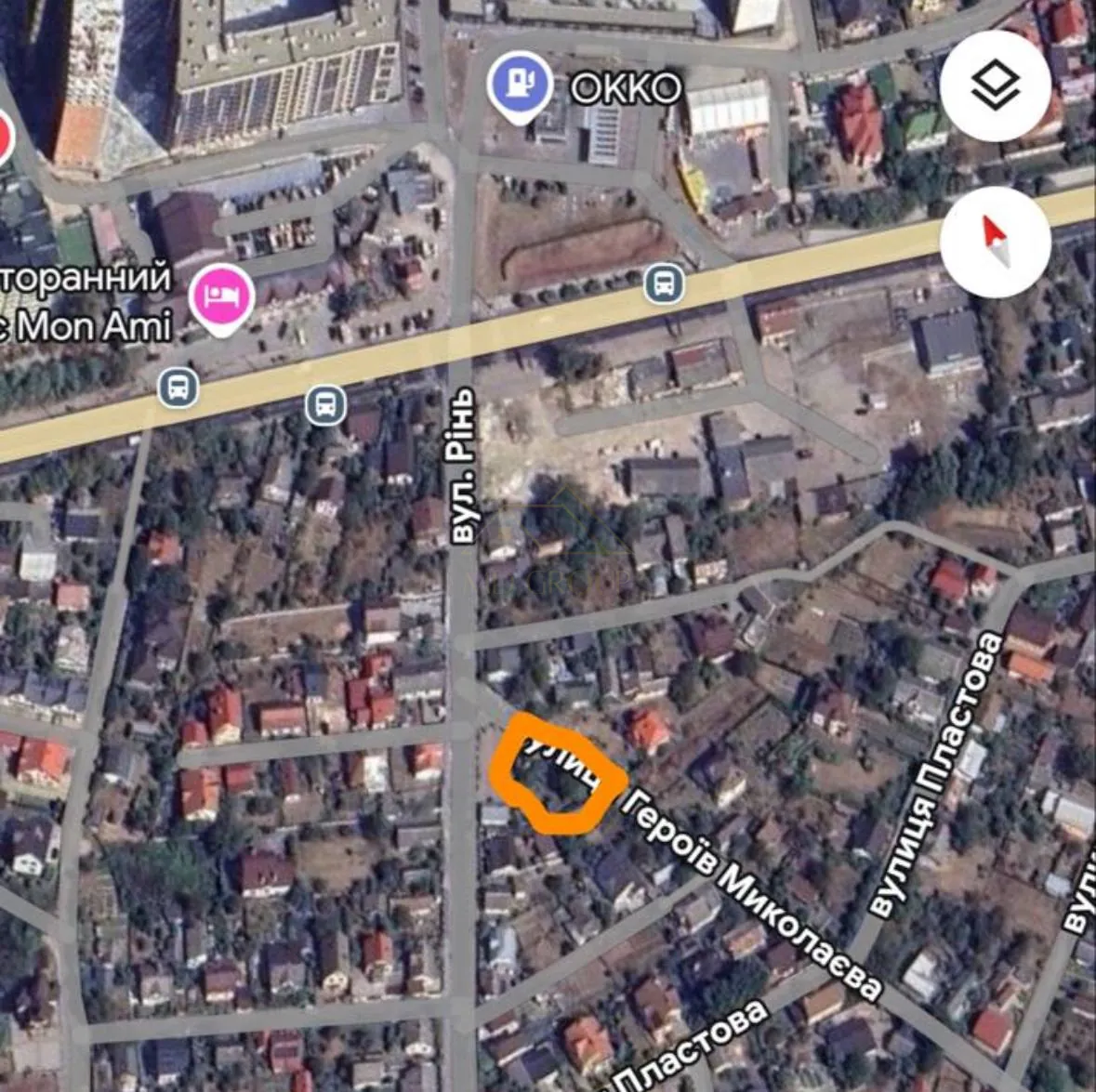The width and height of the screenshot is (1096, 1092).
Task: Open the bus stop marker nearest OKKO
Action: (665, 283)
